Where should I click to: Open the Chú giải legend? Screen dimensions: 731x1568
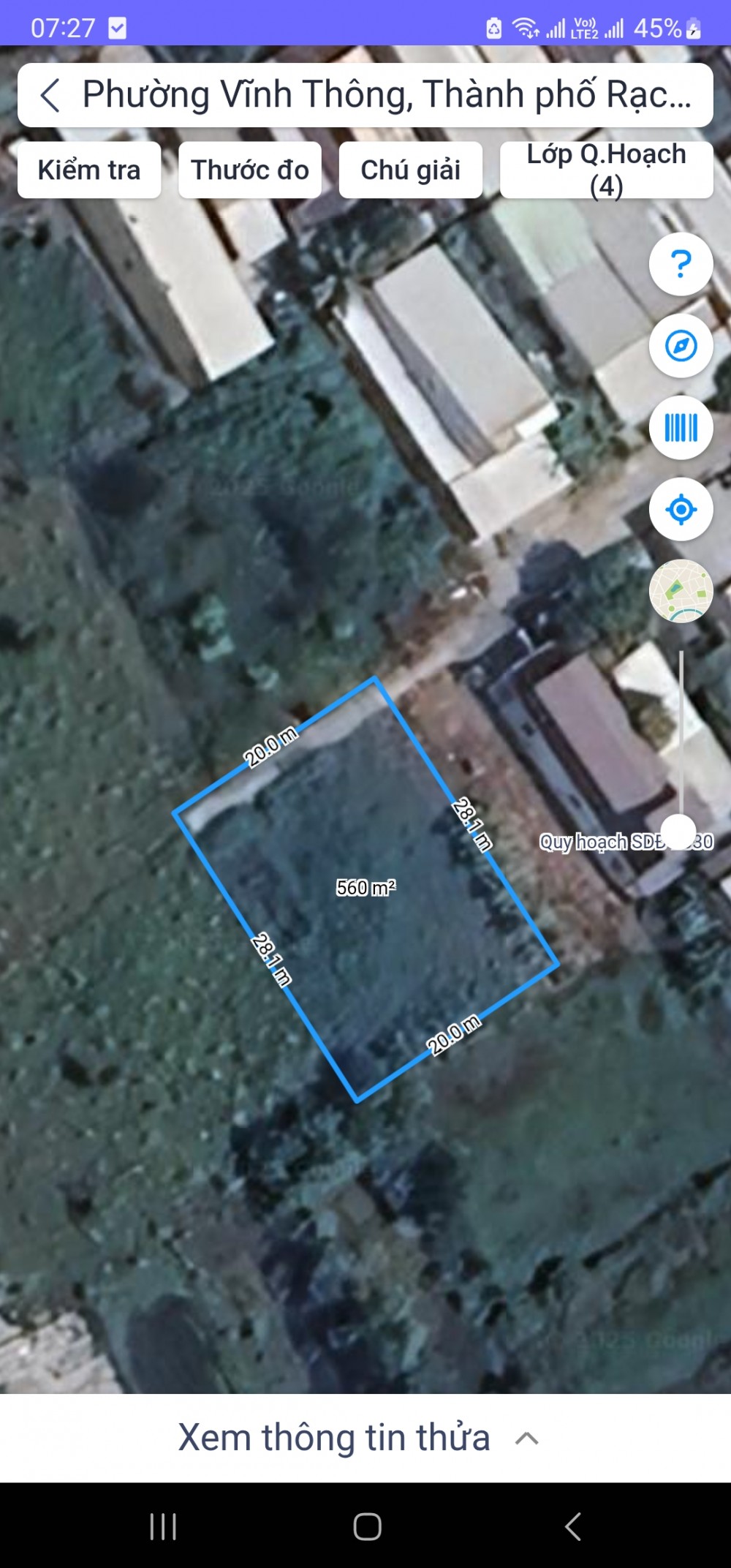coord(410,170)
